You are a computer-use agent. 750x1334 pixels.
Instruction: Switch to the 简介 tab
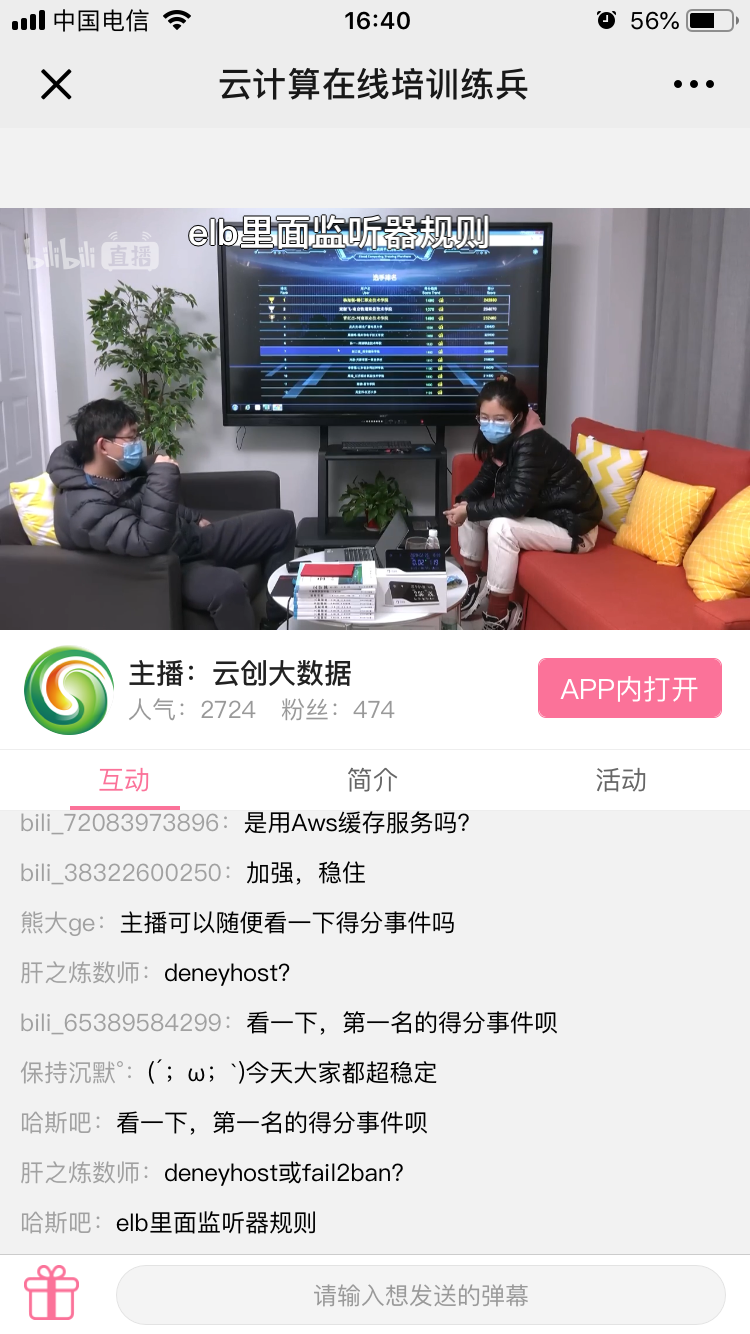372,780
